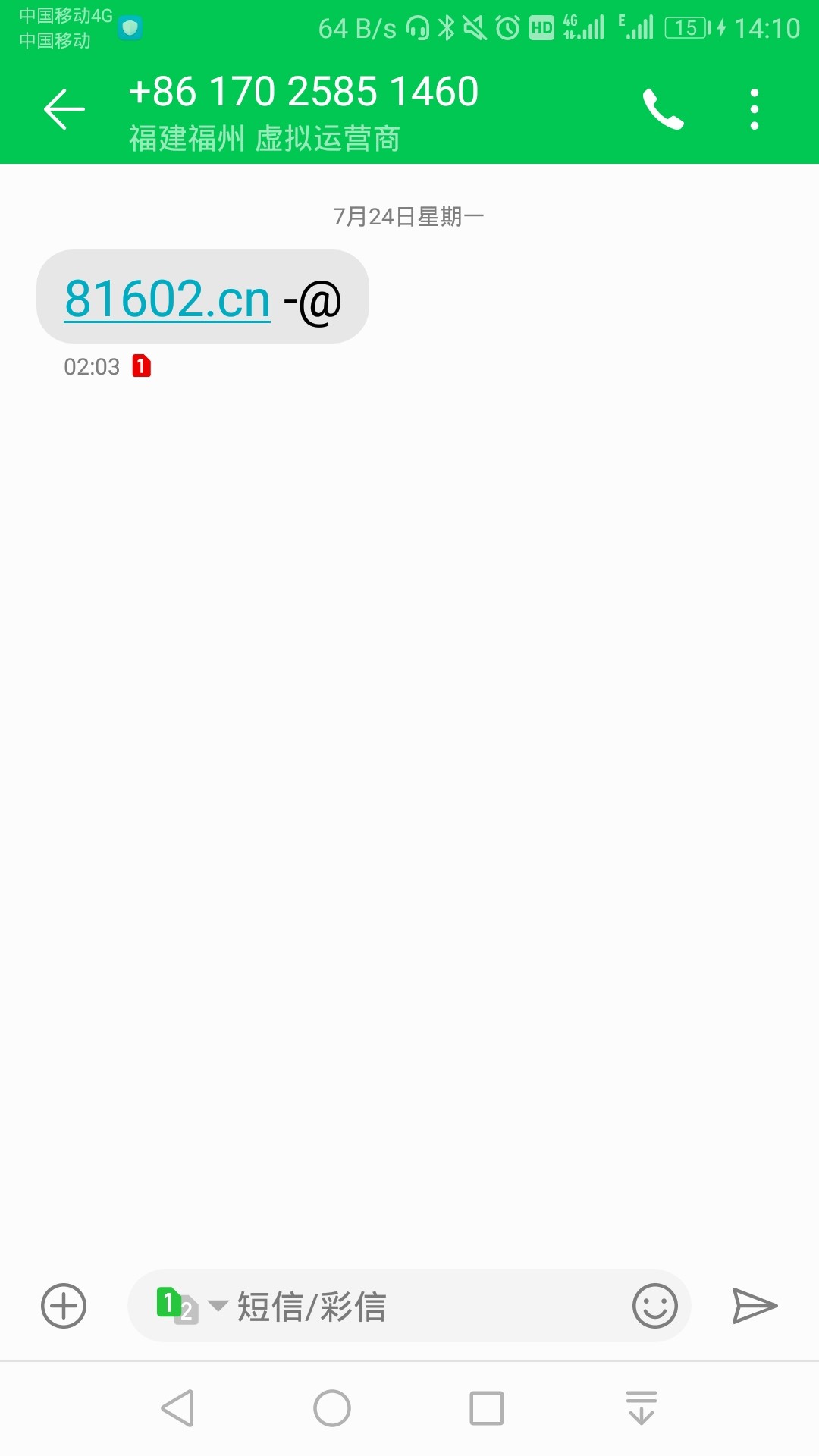This screenshot has height=1456, width=819.
Task: Send the message
Action: 754,1306
